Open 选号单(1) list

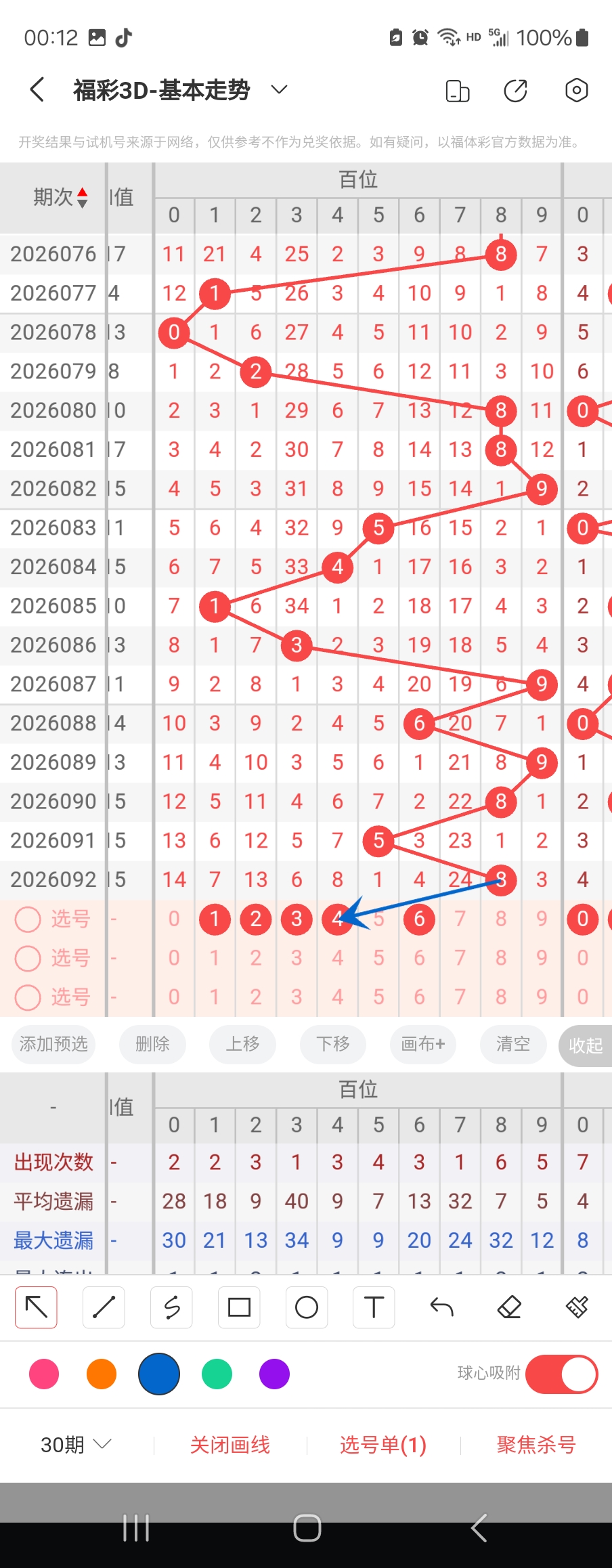[383, 1445]
